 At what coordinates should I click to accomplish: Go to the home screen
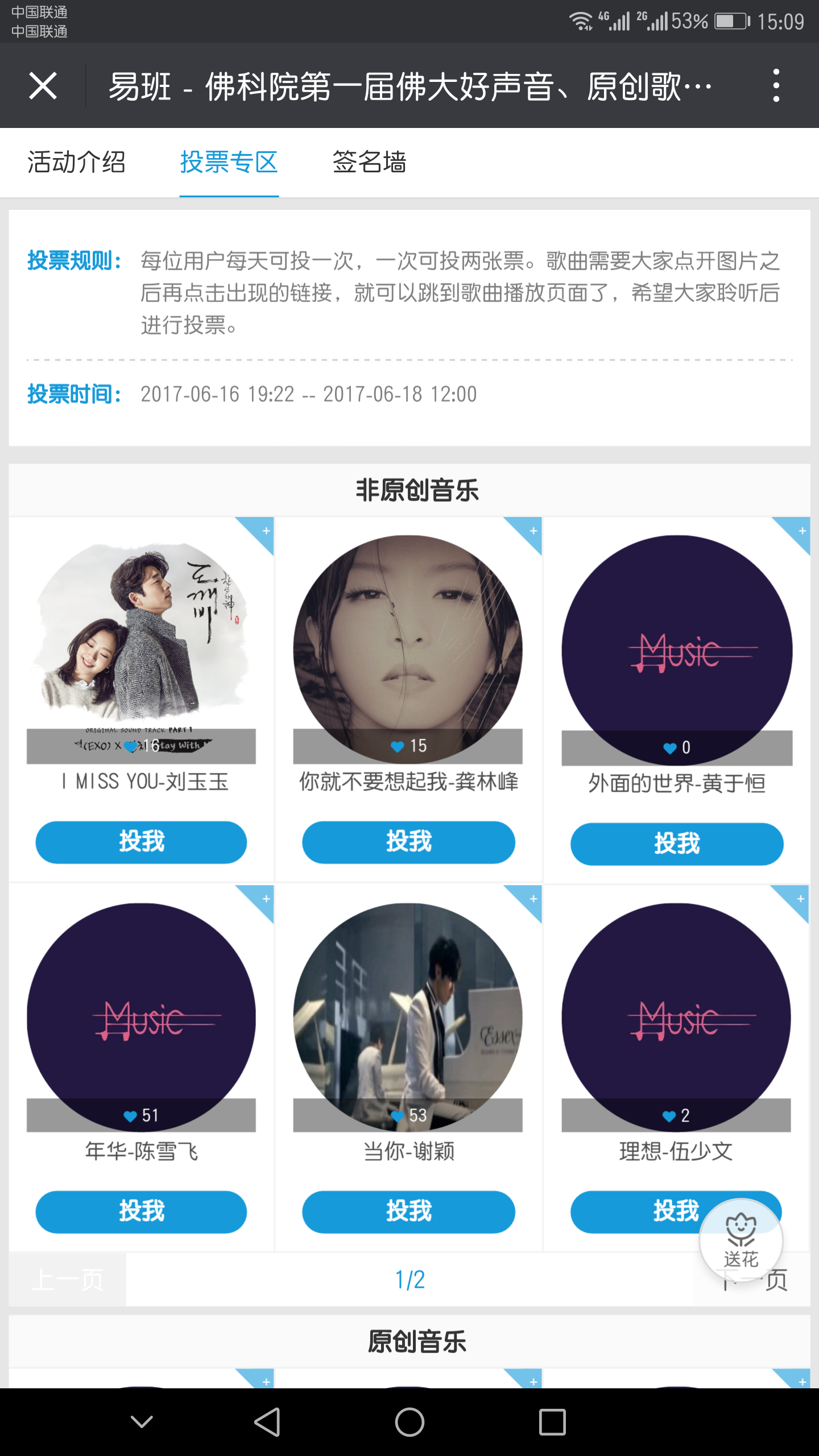[409, 1422]
